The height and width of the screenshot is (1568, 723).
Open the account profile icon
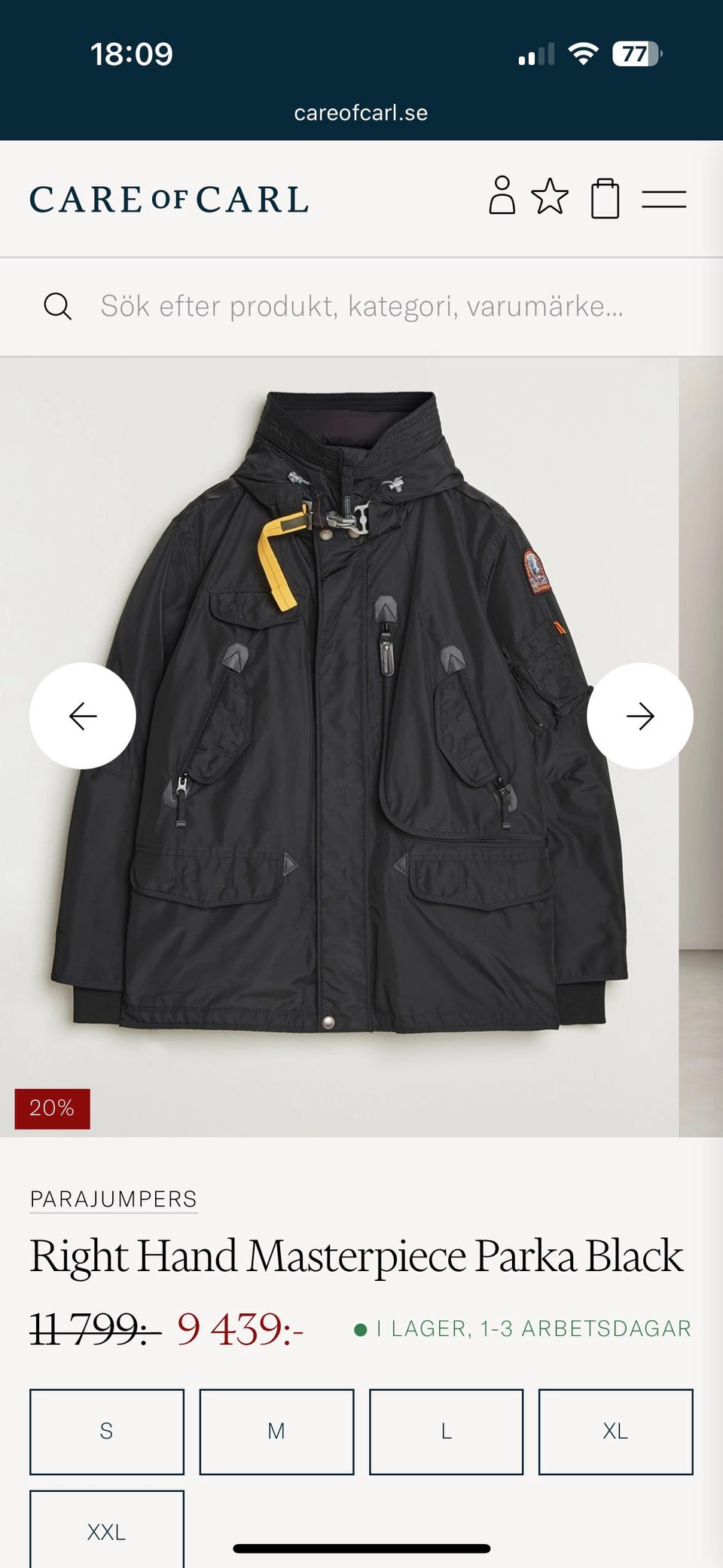point(502,197)
